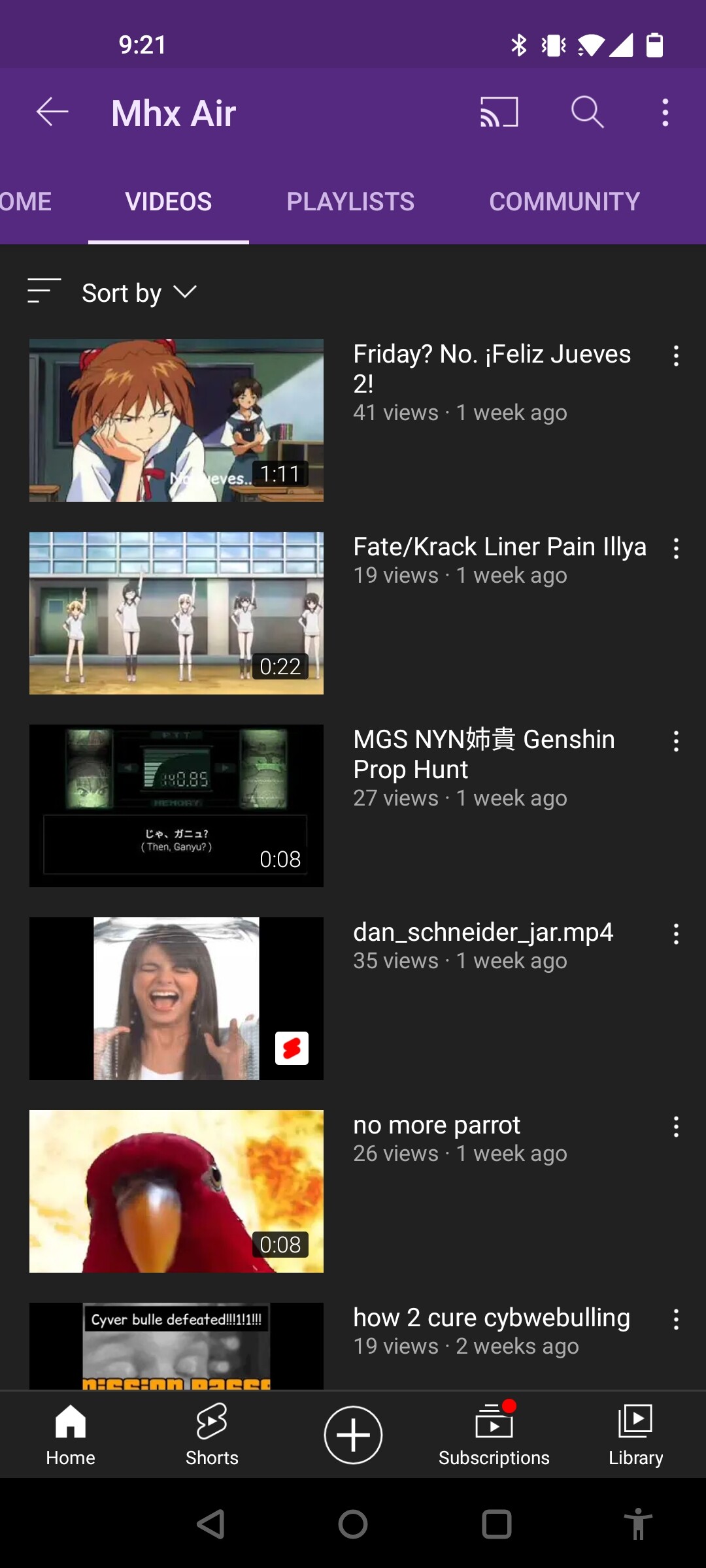Tap the cast to device icon
This screenshot has height=1568, width=706.
click(x=499, y=112)
